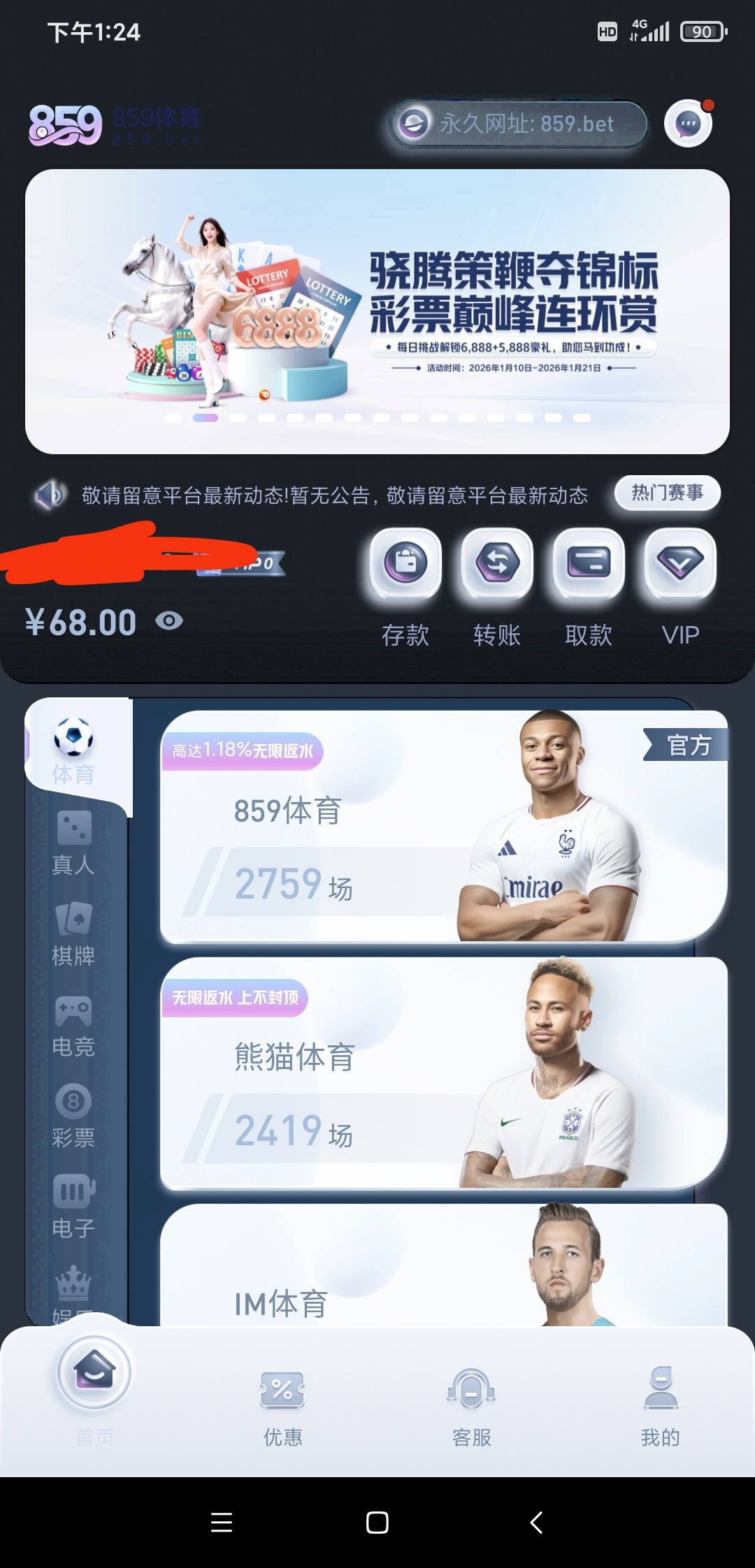Open 热门赛事 hot matches
Image resolution: width=755 pixels, height=1568 pixels.
click(667, 493)
